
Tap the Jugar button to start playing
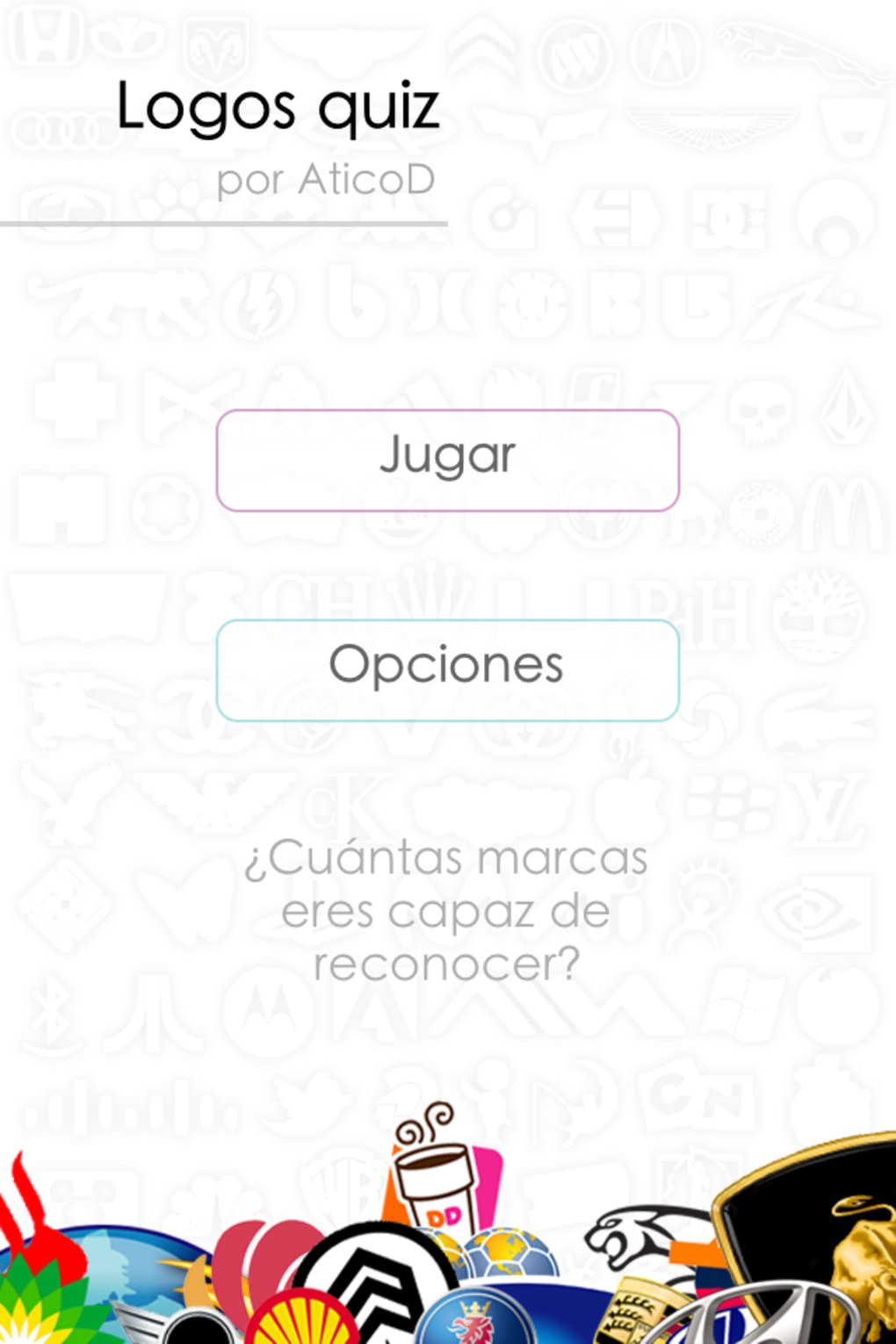(x=447, y=459)
